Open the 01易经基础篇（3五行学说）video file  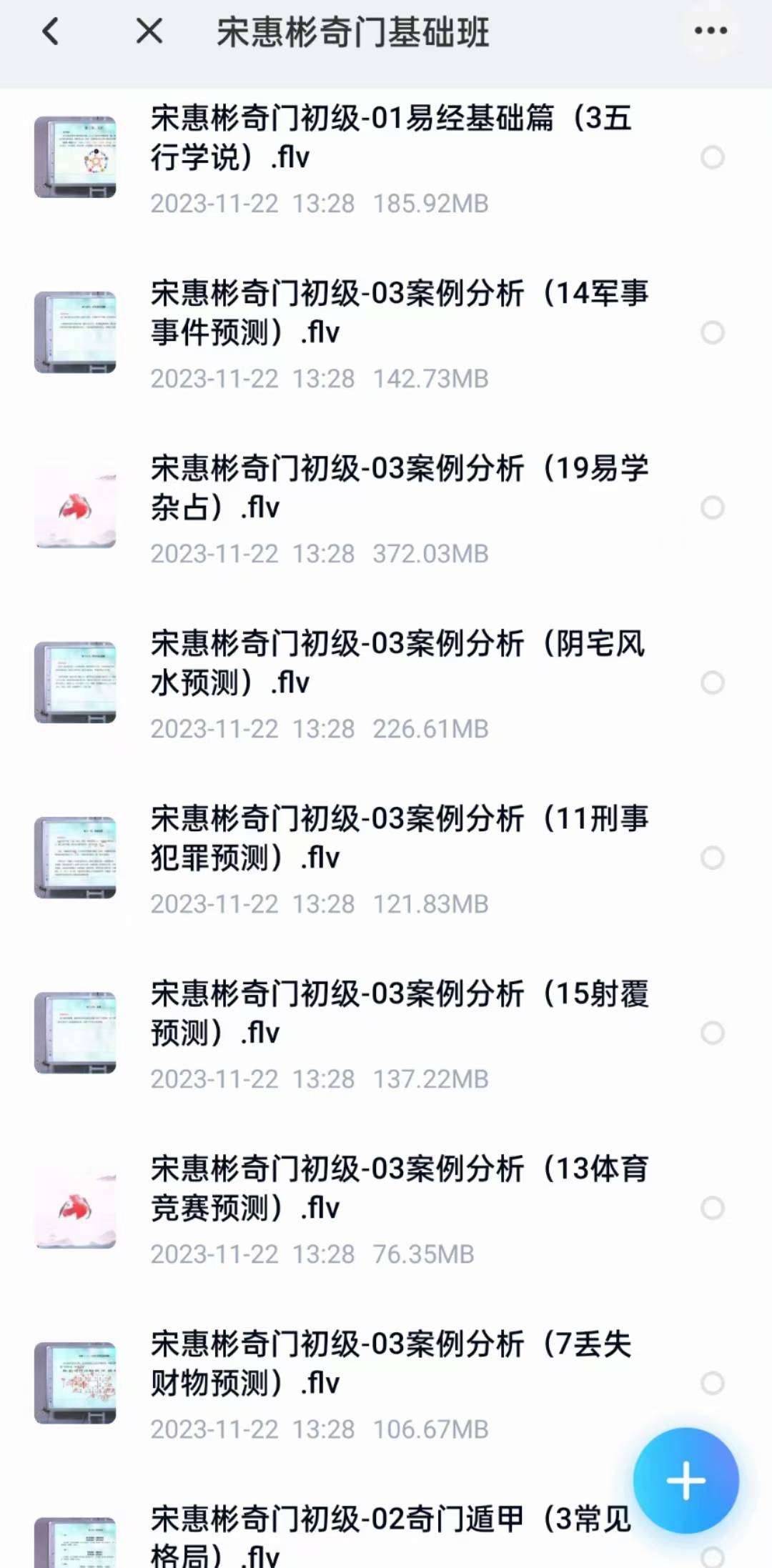390,138
